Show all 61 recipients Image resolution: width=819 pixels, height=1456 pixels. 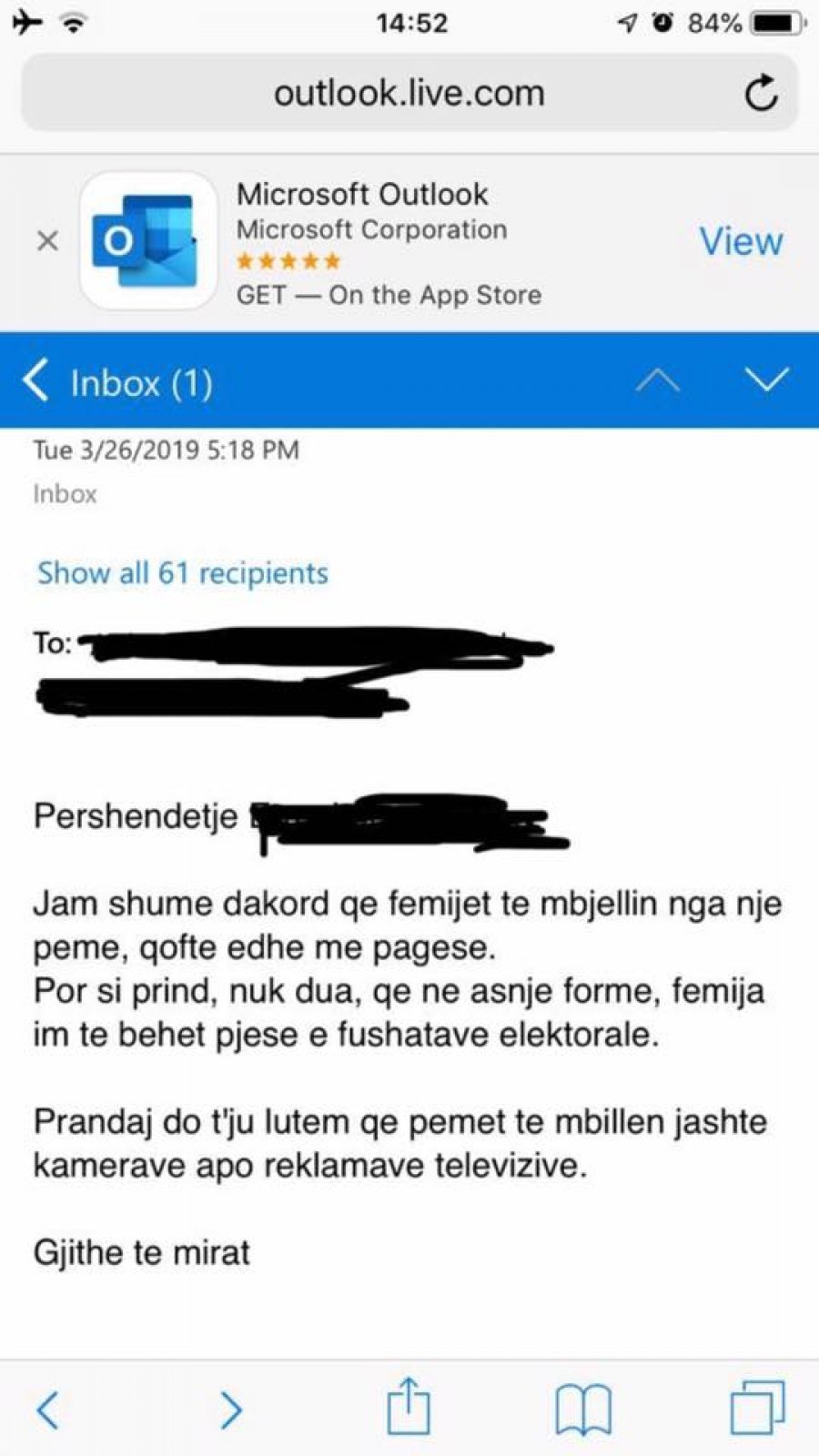182,573
